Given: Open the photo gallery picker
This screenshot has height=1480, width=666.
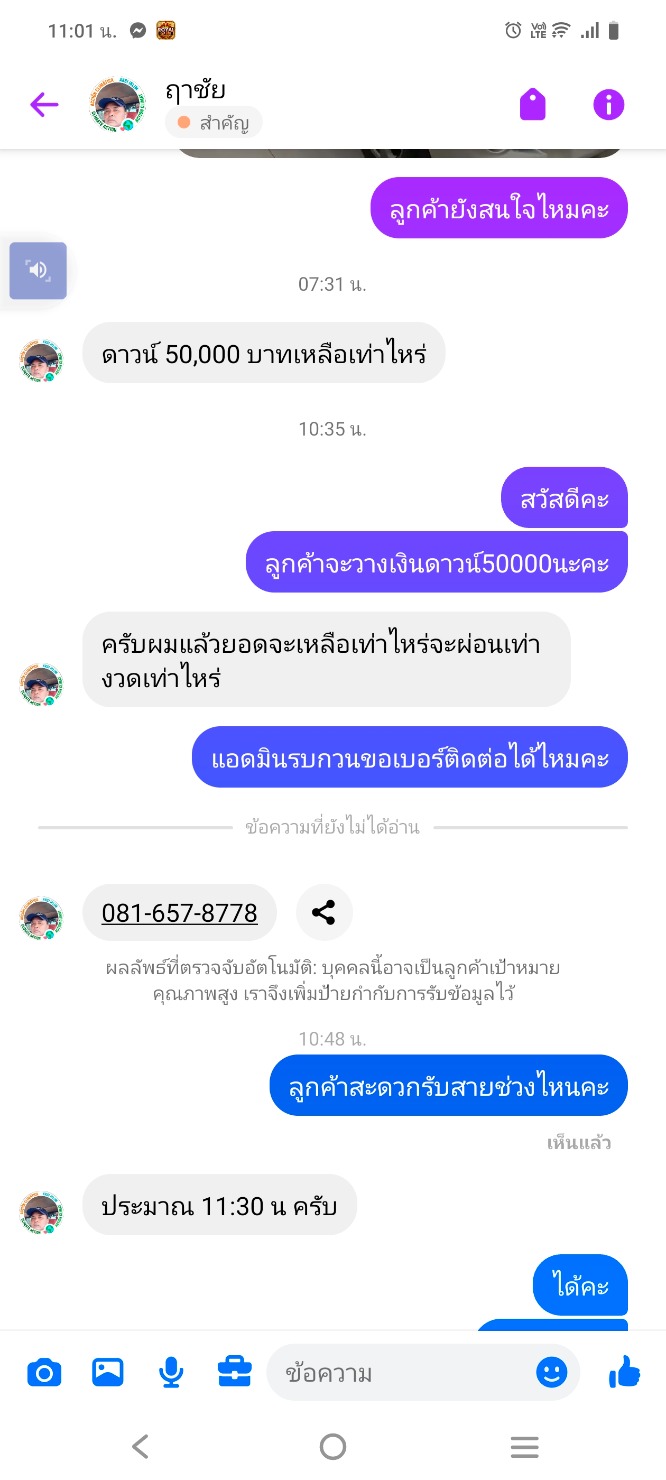Looking at the screenshot, I should pyautogui.click(x=108, y=1372).
